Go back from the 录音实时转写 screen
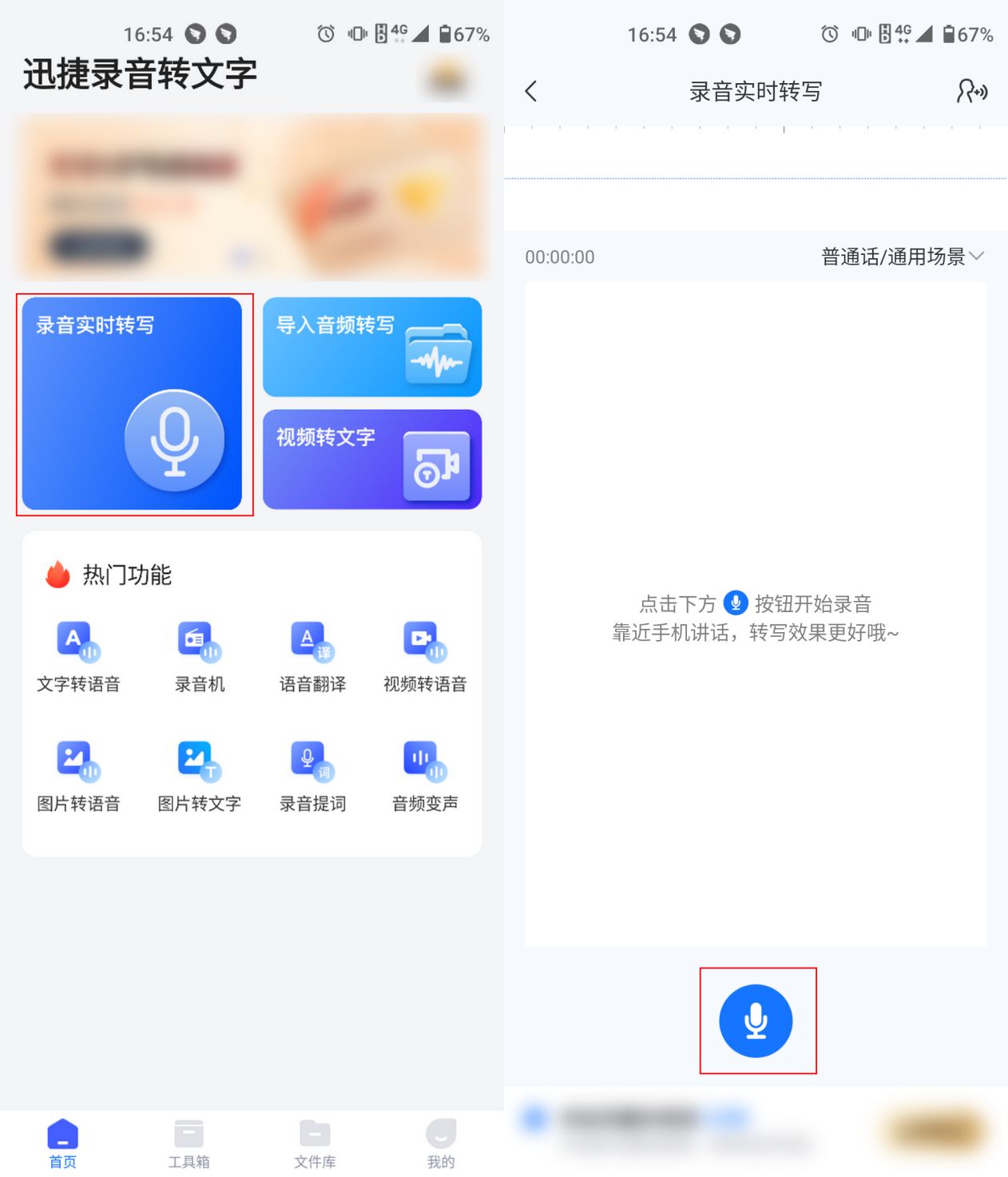Viewport: 1008px width, 1177px height. (532, 91)
